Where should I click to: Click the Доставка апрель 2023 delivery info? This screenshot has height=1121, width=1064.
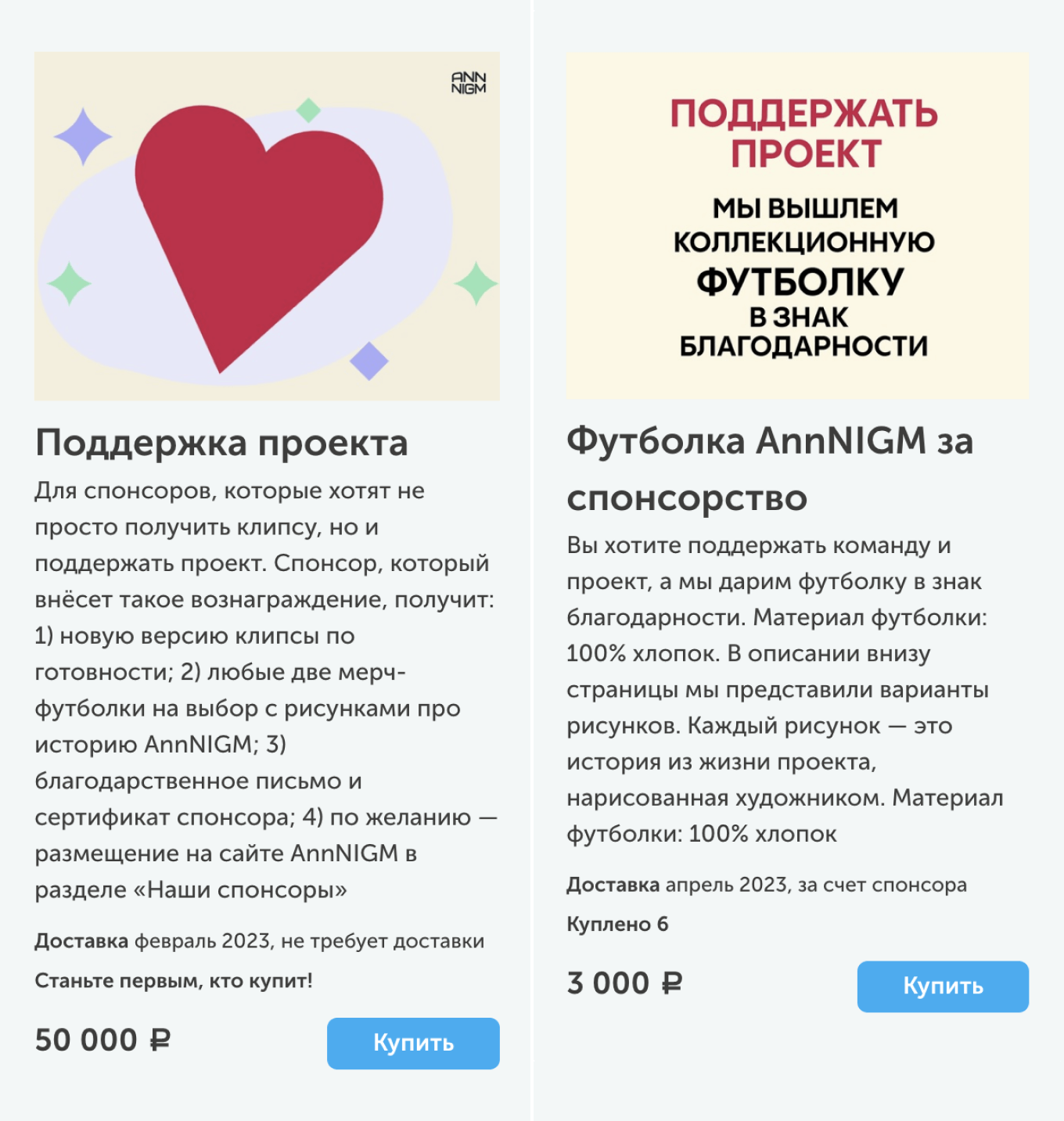[767, 885]
